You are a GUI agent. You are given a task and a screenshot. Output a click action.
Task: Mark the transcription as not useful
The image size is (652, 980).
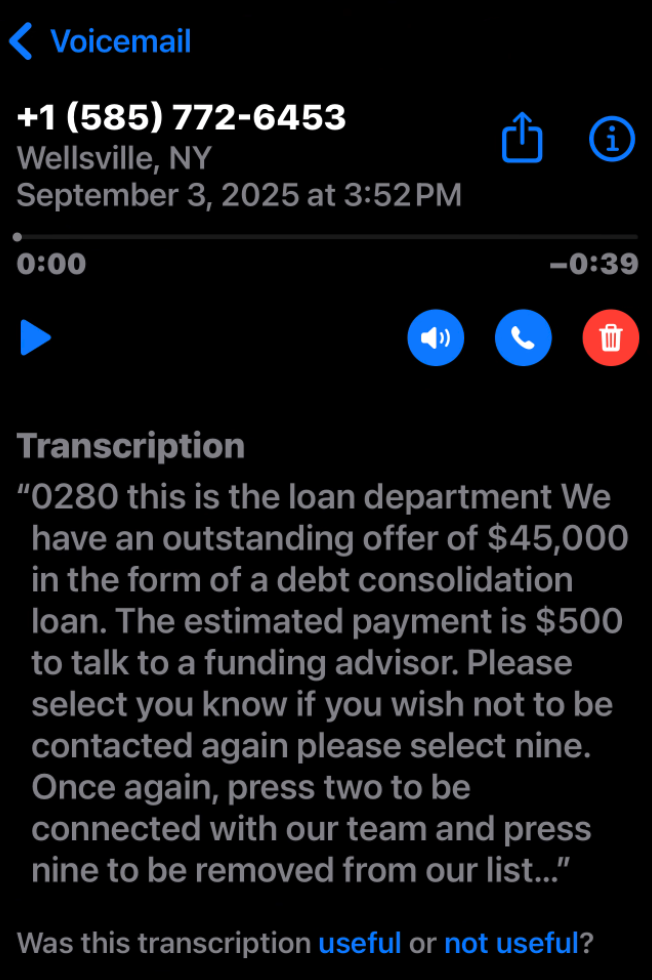tap(510, 942)
